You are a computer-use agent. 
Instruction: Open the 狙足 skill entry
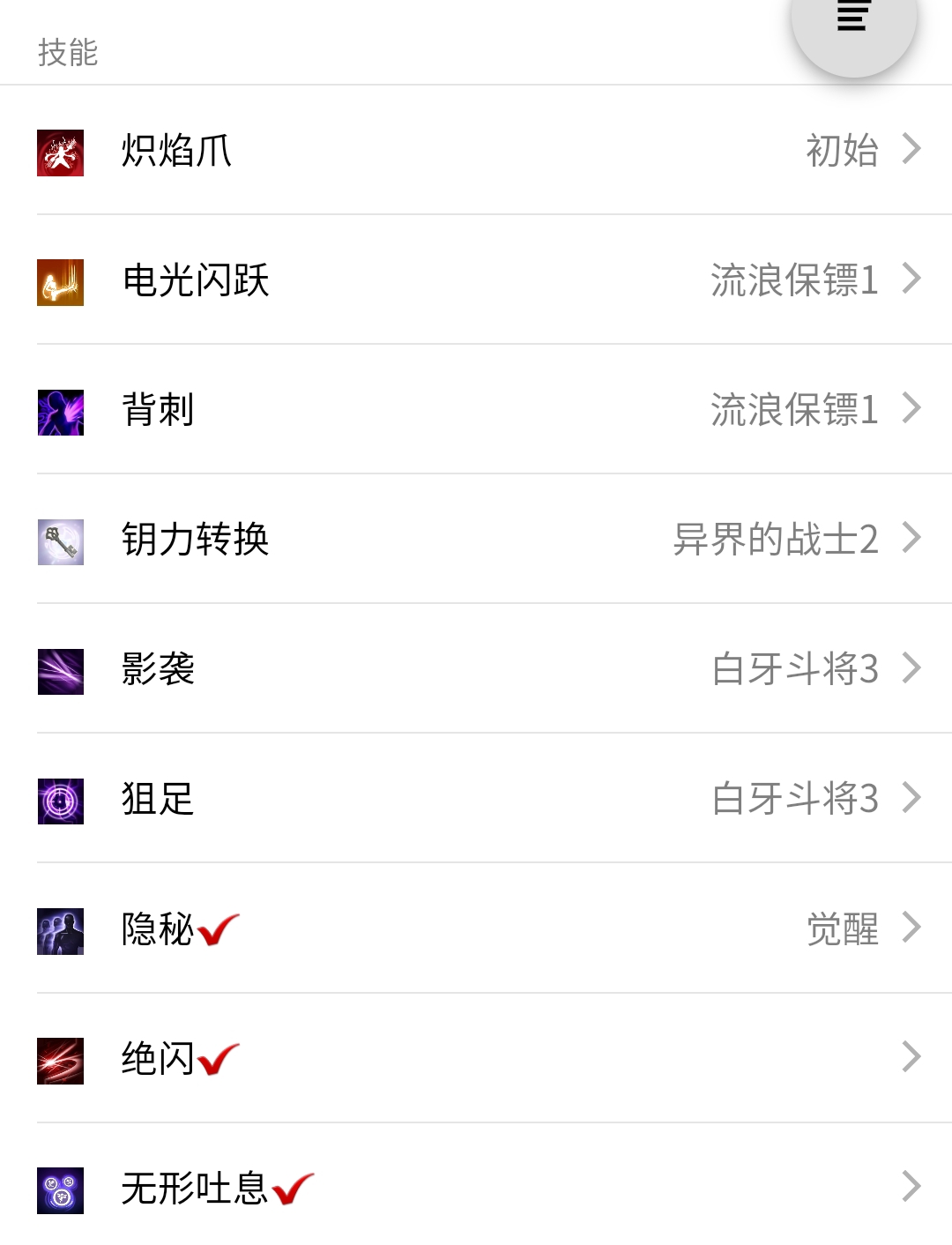tap(476, 799)
